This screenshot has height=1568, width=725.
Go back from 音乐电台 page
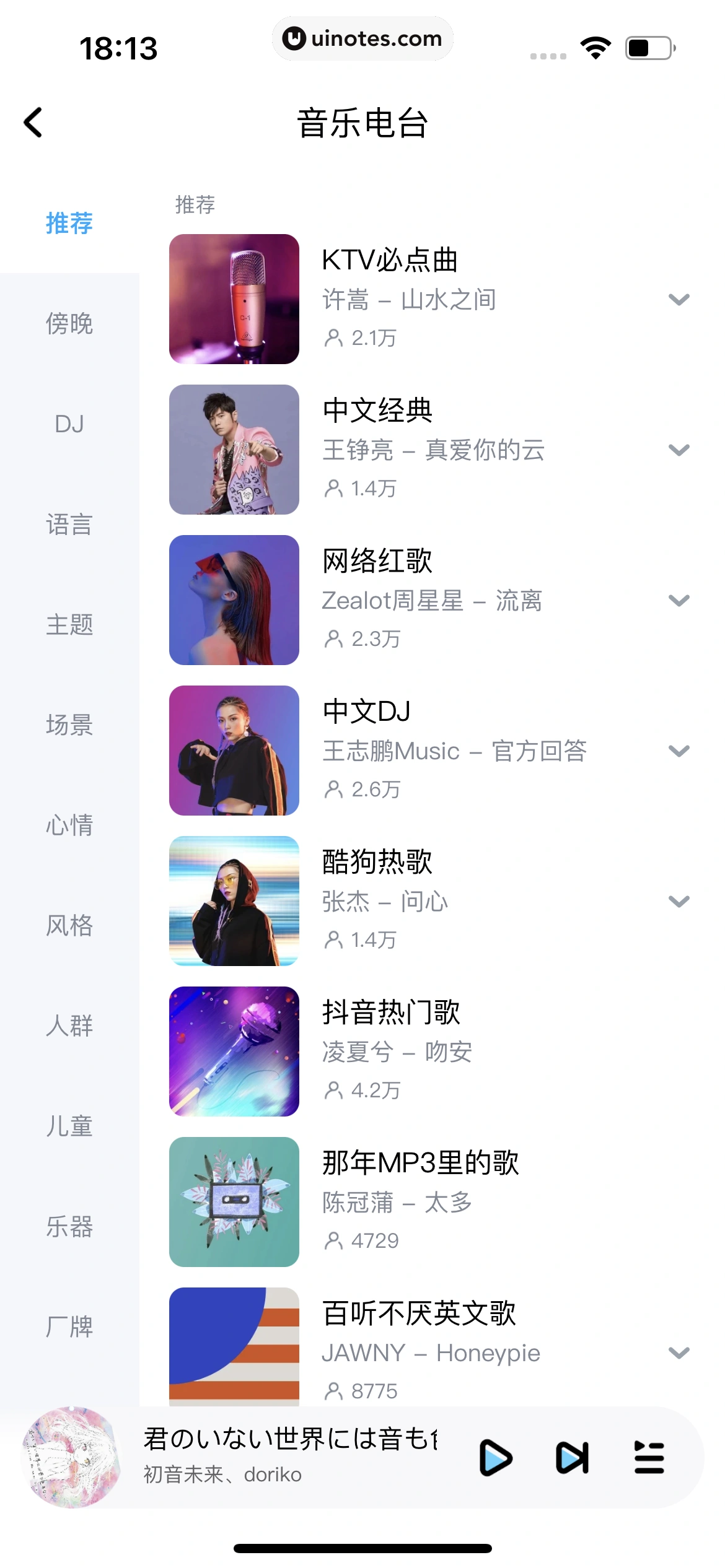point(33,122)
